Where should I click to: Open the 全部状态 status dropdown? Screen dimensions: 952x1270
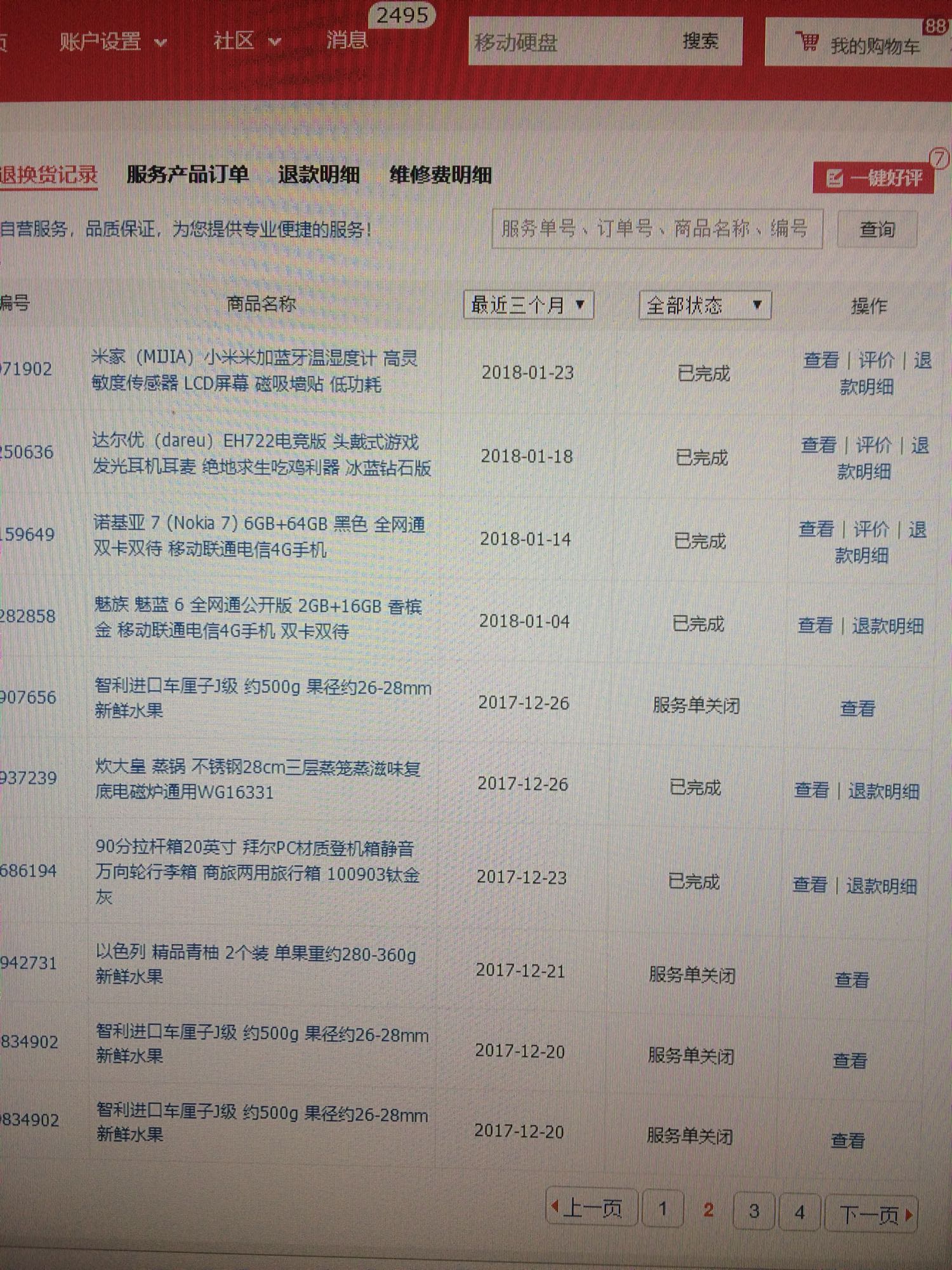click(x=704, y=305)
